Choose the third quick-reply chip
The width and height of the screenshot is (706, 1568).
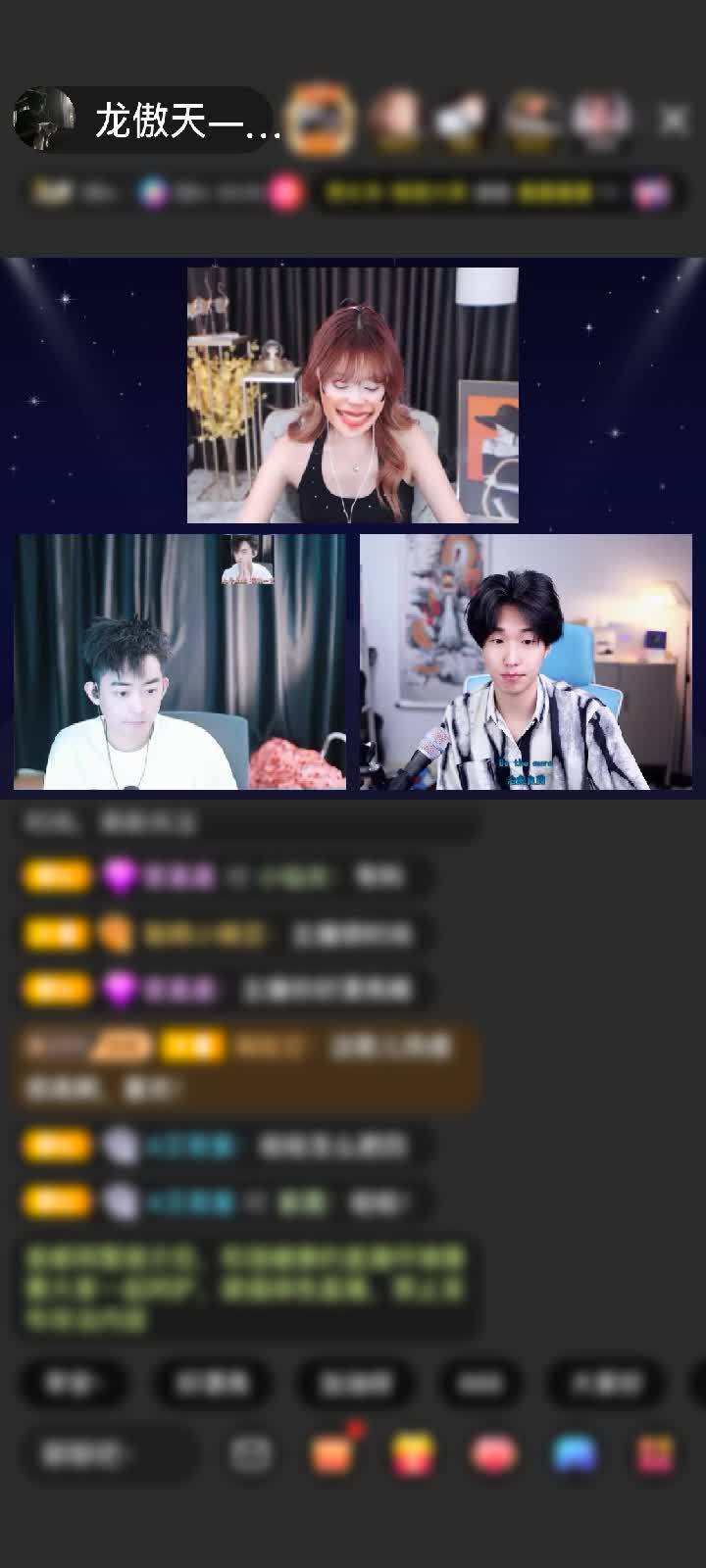click(x=355, y=1383)
